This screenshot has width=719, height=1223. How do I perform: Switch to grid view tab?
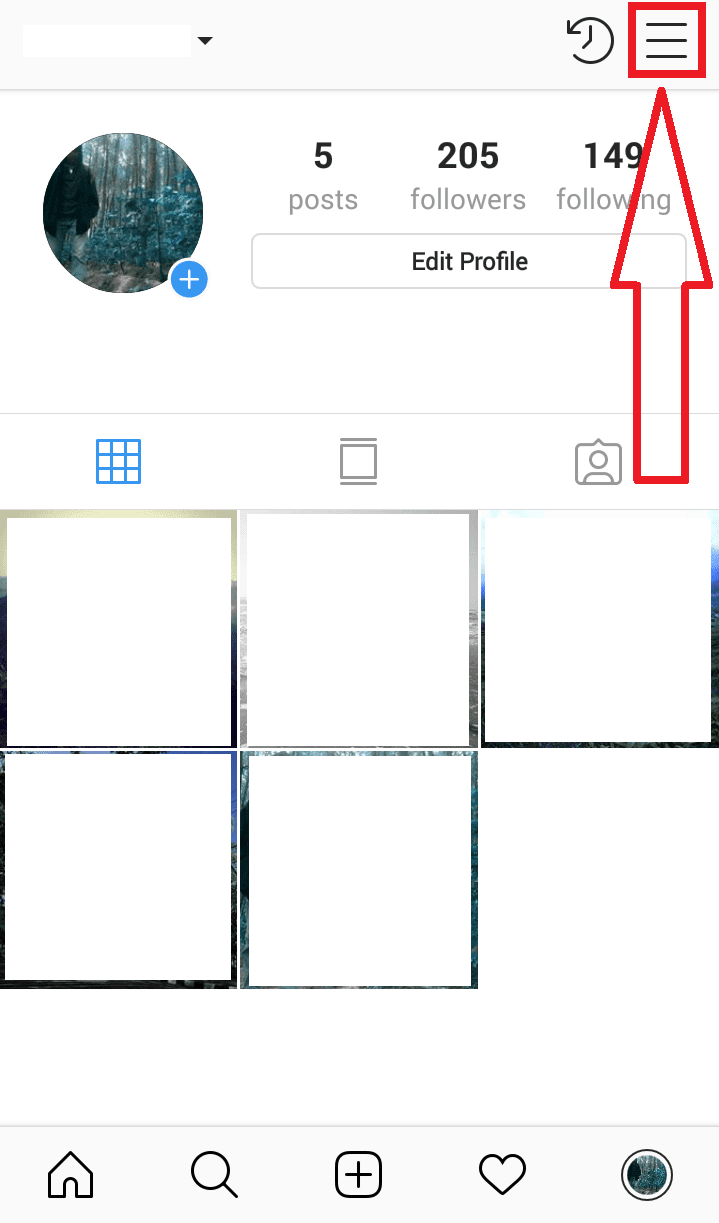118,462
